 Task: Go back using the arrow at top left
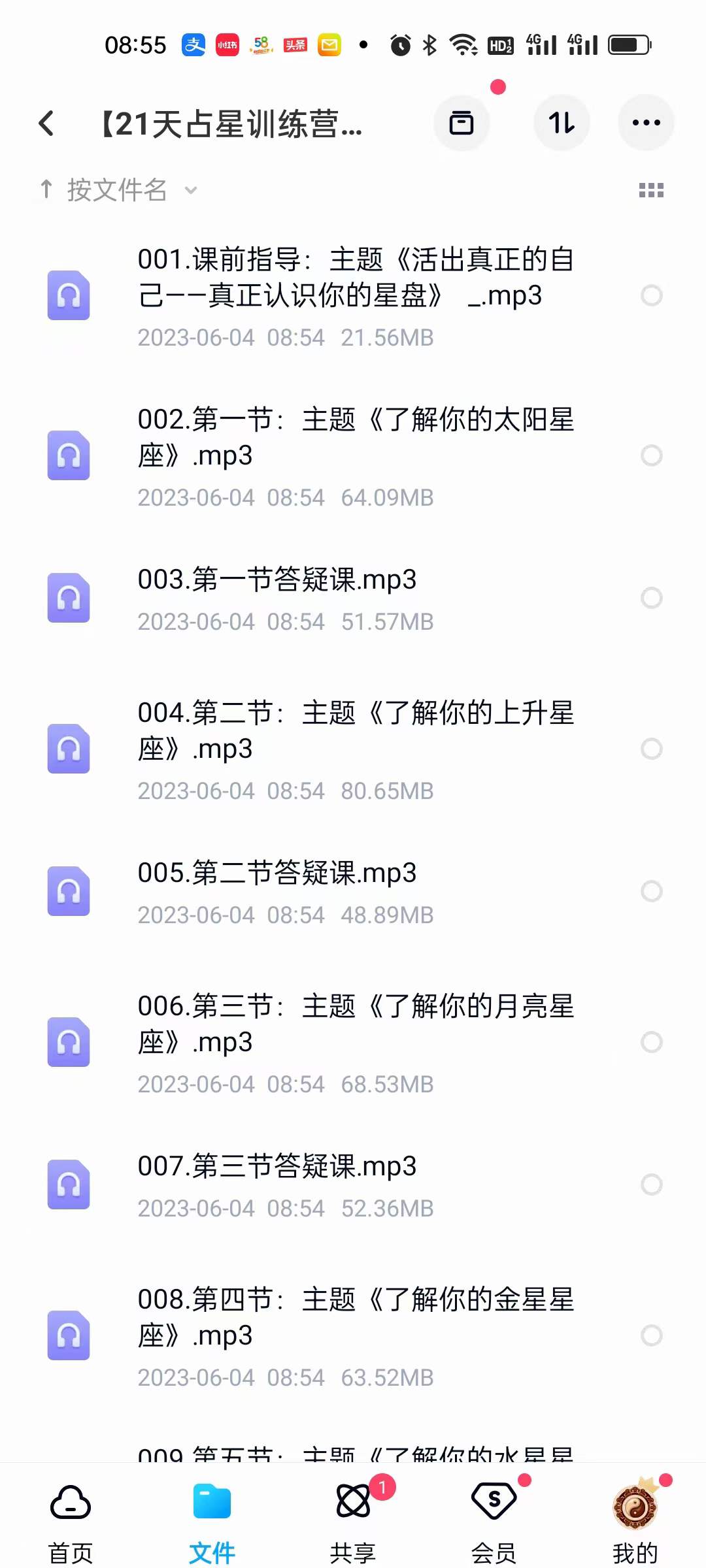46,123
